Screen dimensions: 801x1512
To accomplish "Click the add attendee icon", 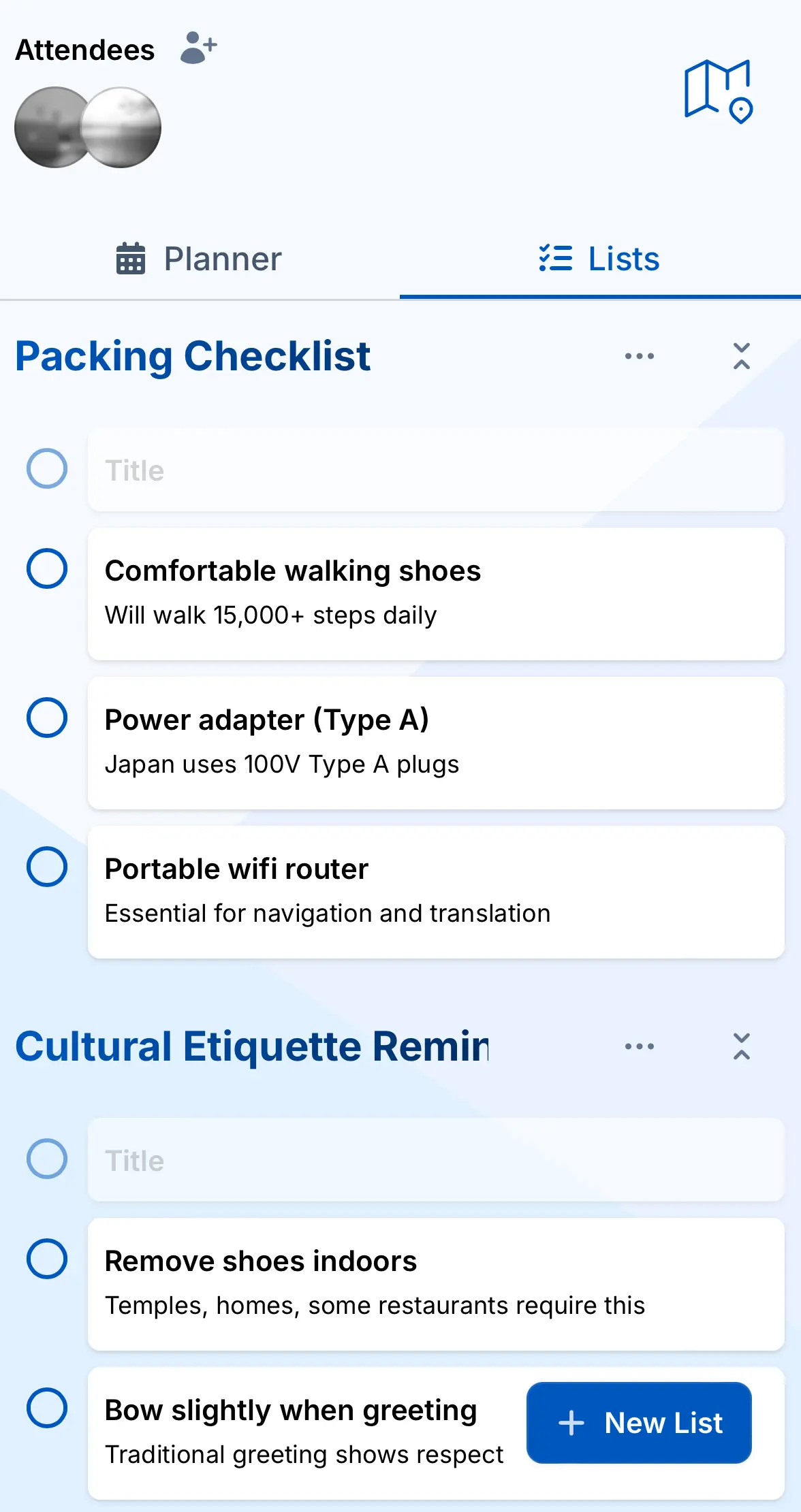I will tap(198, 48).
